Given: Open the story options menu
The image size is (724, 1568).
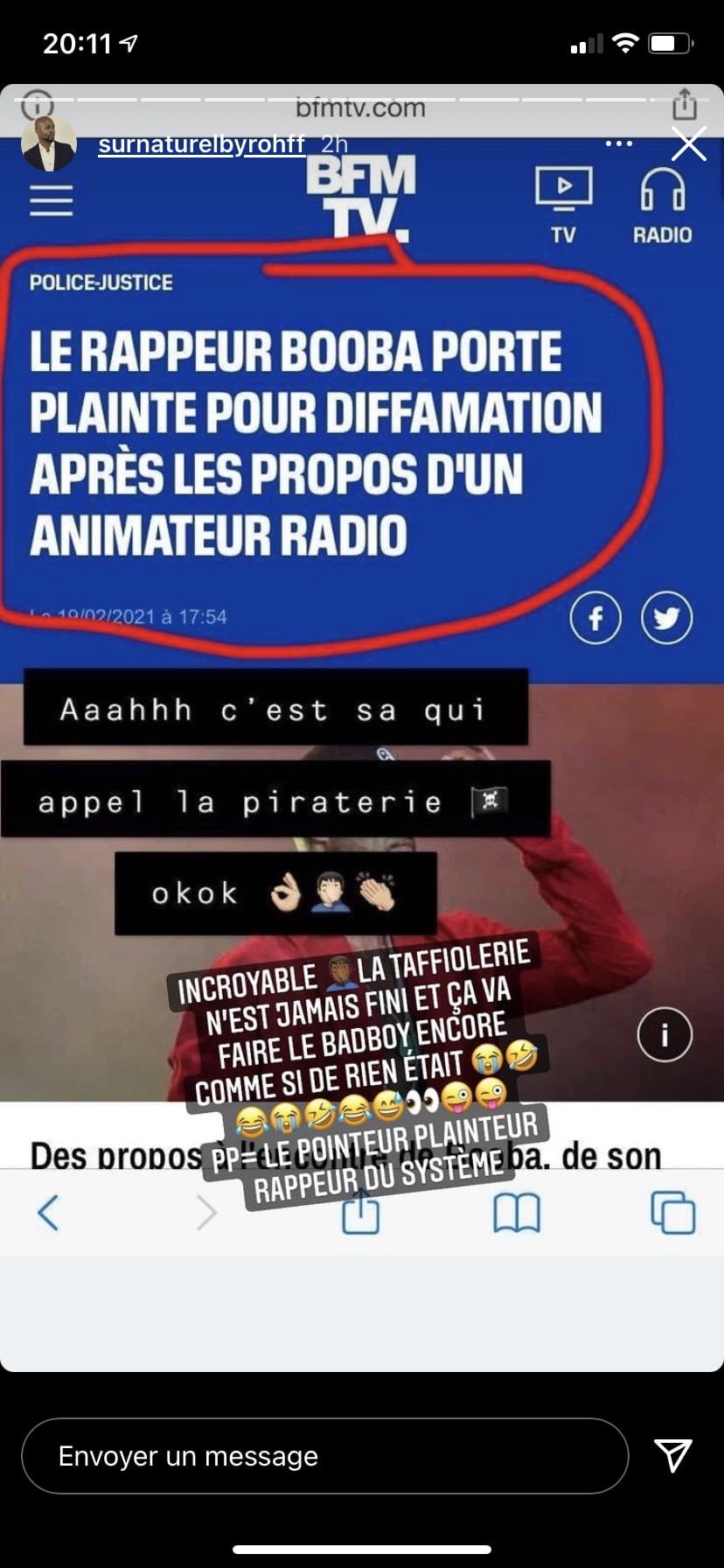Looking at the screenshot, I should [618, 143].
